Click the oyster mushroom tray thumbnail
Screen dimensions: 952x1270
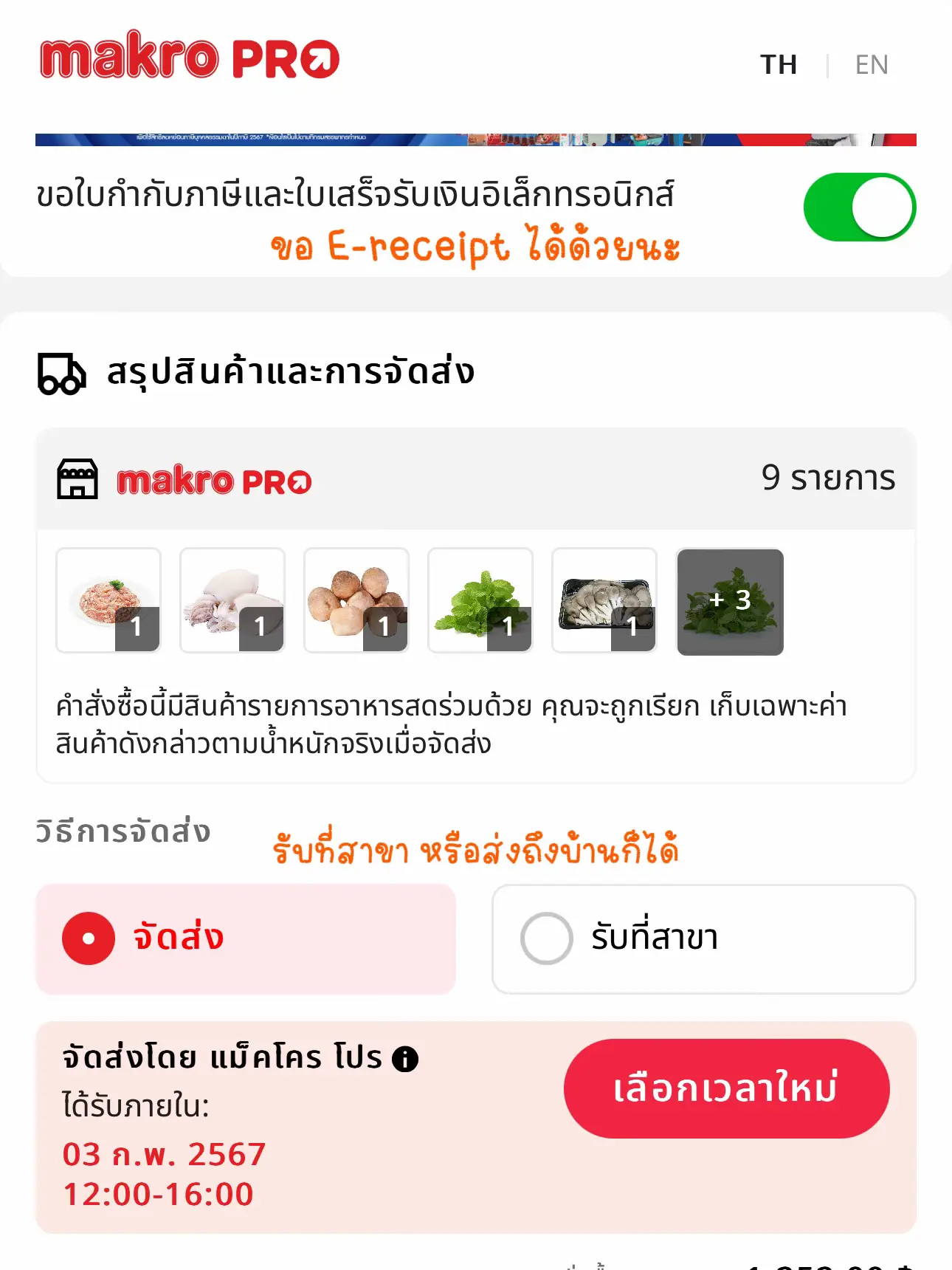click(x=605, y=600)
